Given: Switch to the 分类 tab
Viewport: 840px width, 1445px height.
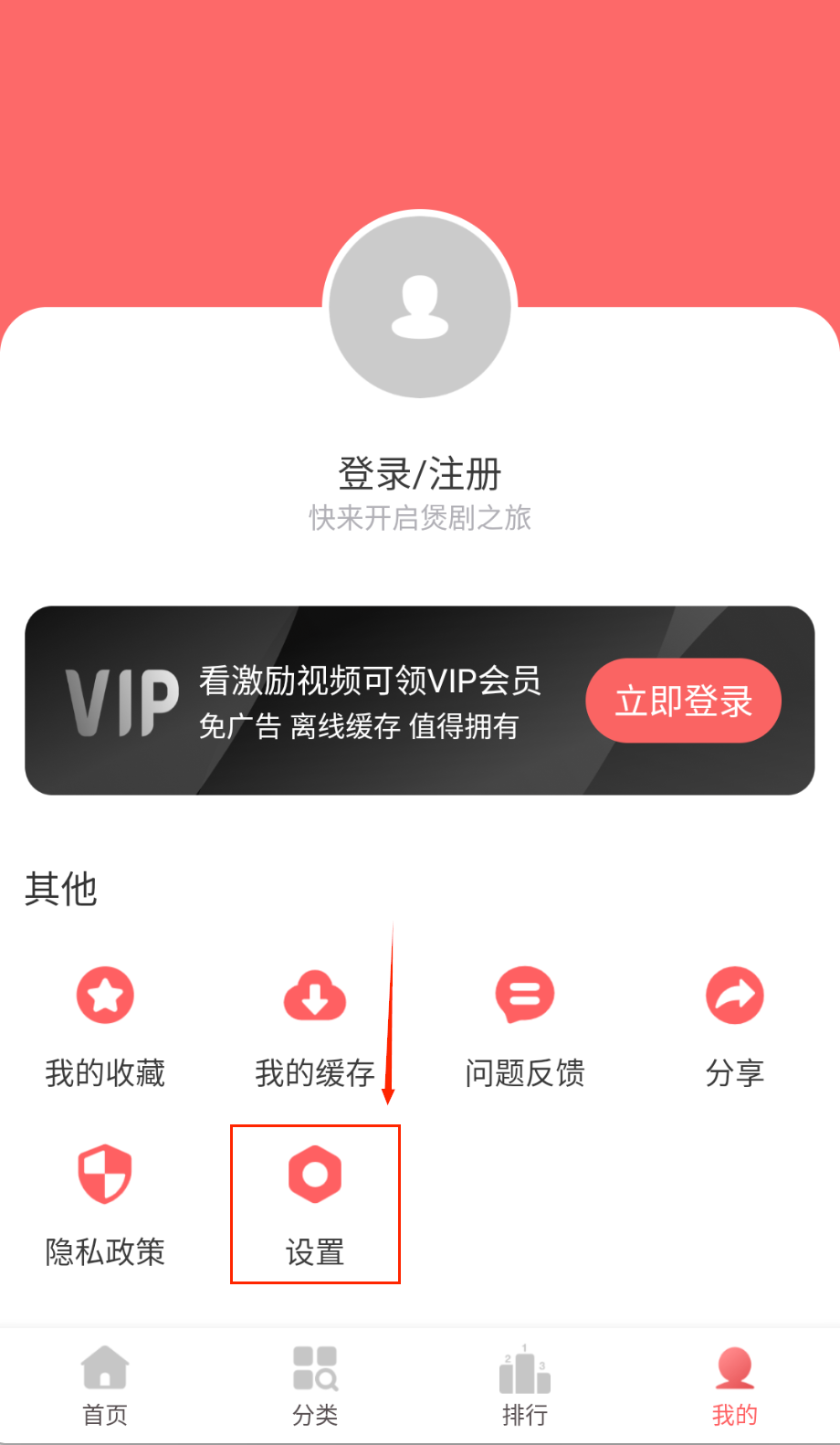Looking at the screenshot, I should pos(315,1386).
